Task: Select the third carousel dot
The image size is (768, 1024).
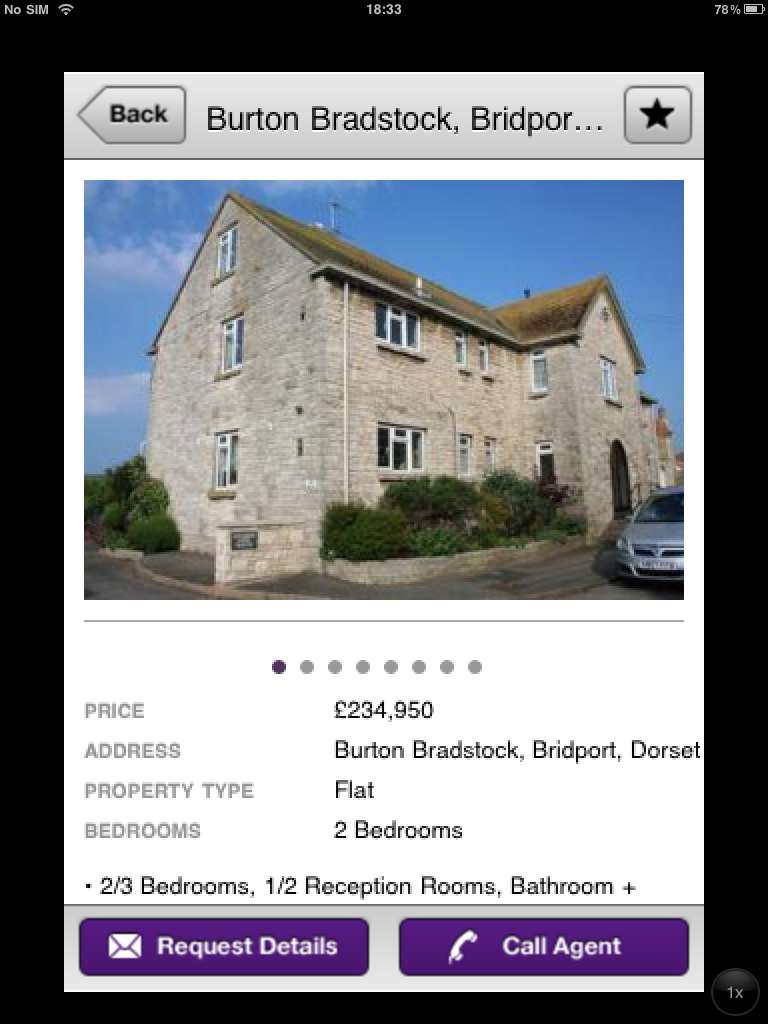Action: click(335, 667)
